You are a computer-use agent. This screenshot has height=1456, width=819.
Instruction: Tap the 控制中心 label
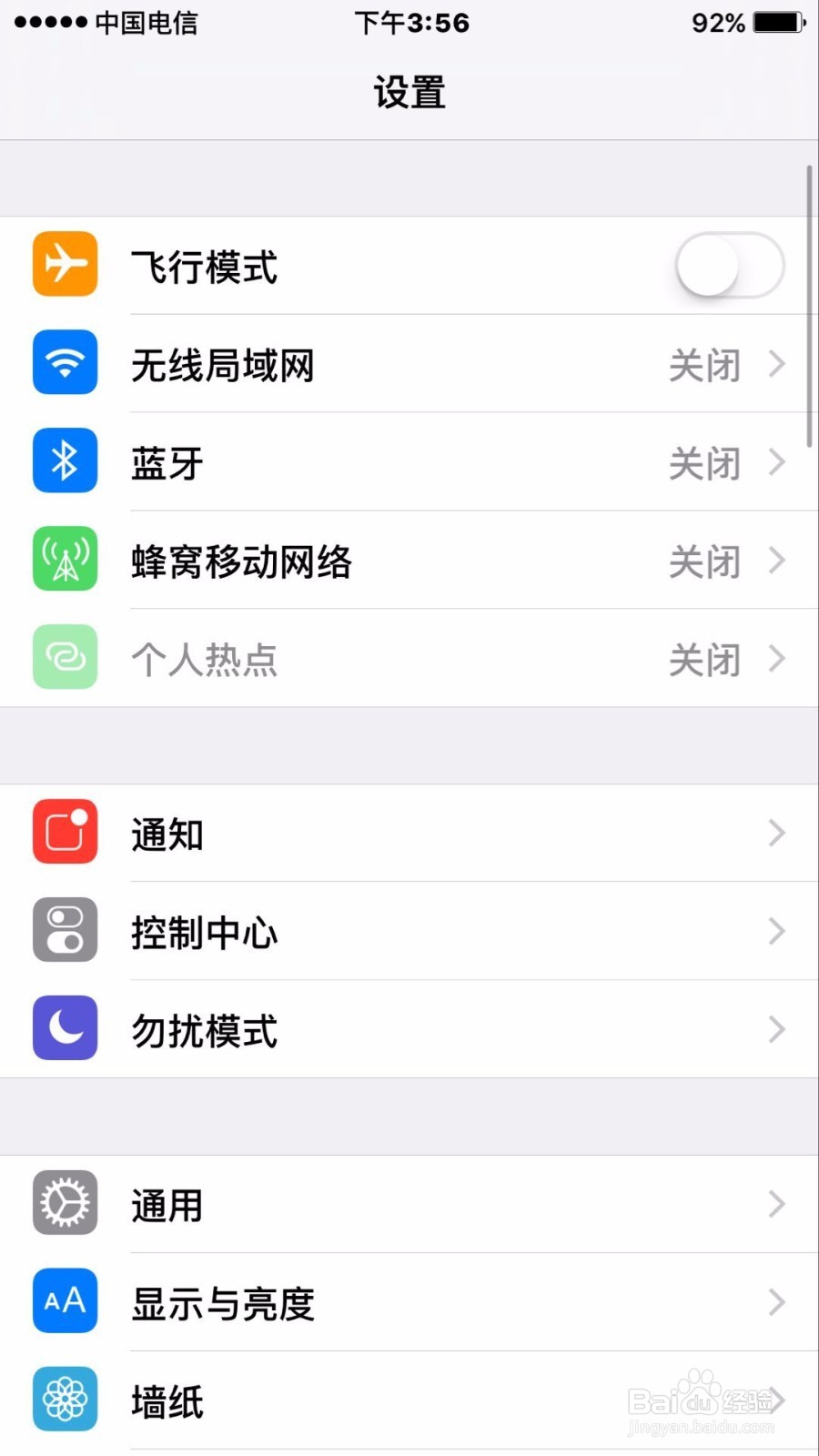(204, 932)
